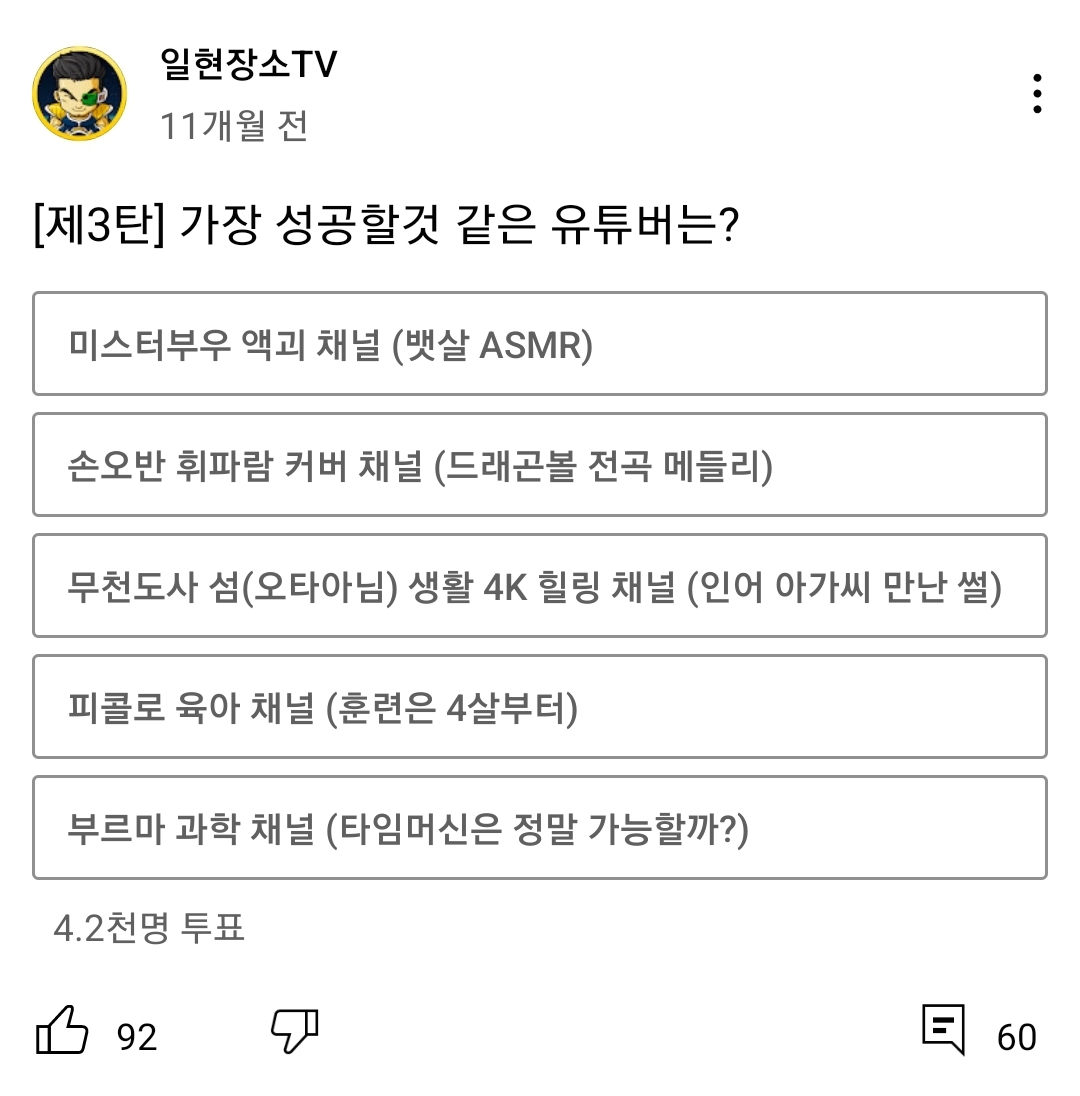Open the 일현장소TV channel avatar
Viewport: 1080px width, 1096px height.
point(80,93)
